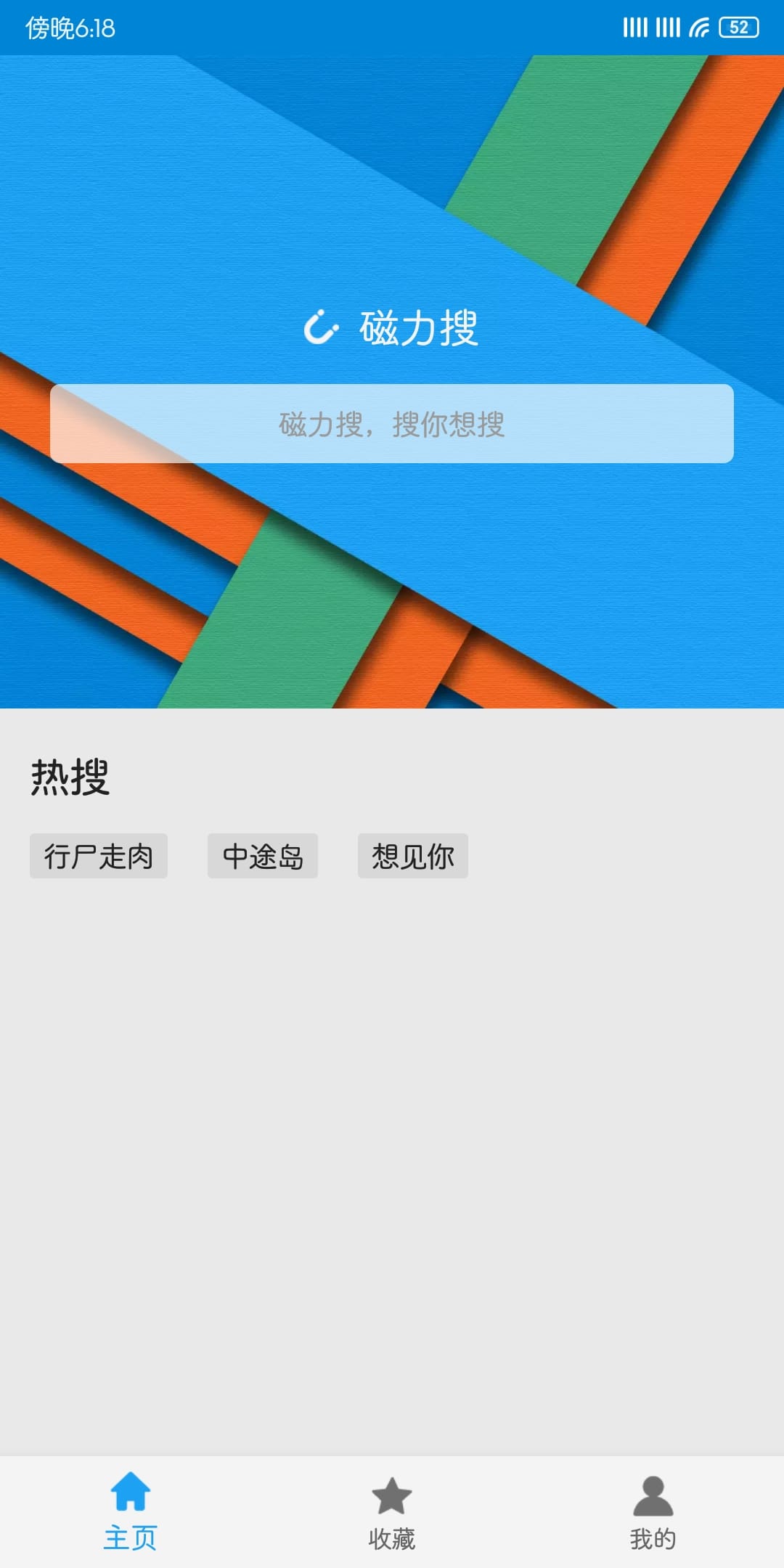Go to the 我的 profile tab
Screen dimensions: 784x1568
tap(653, 1511)
